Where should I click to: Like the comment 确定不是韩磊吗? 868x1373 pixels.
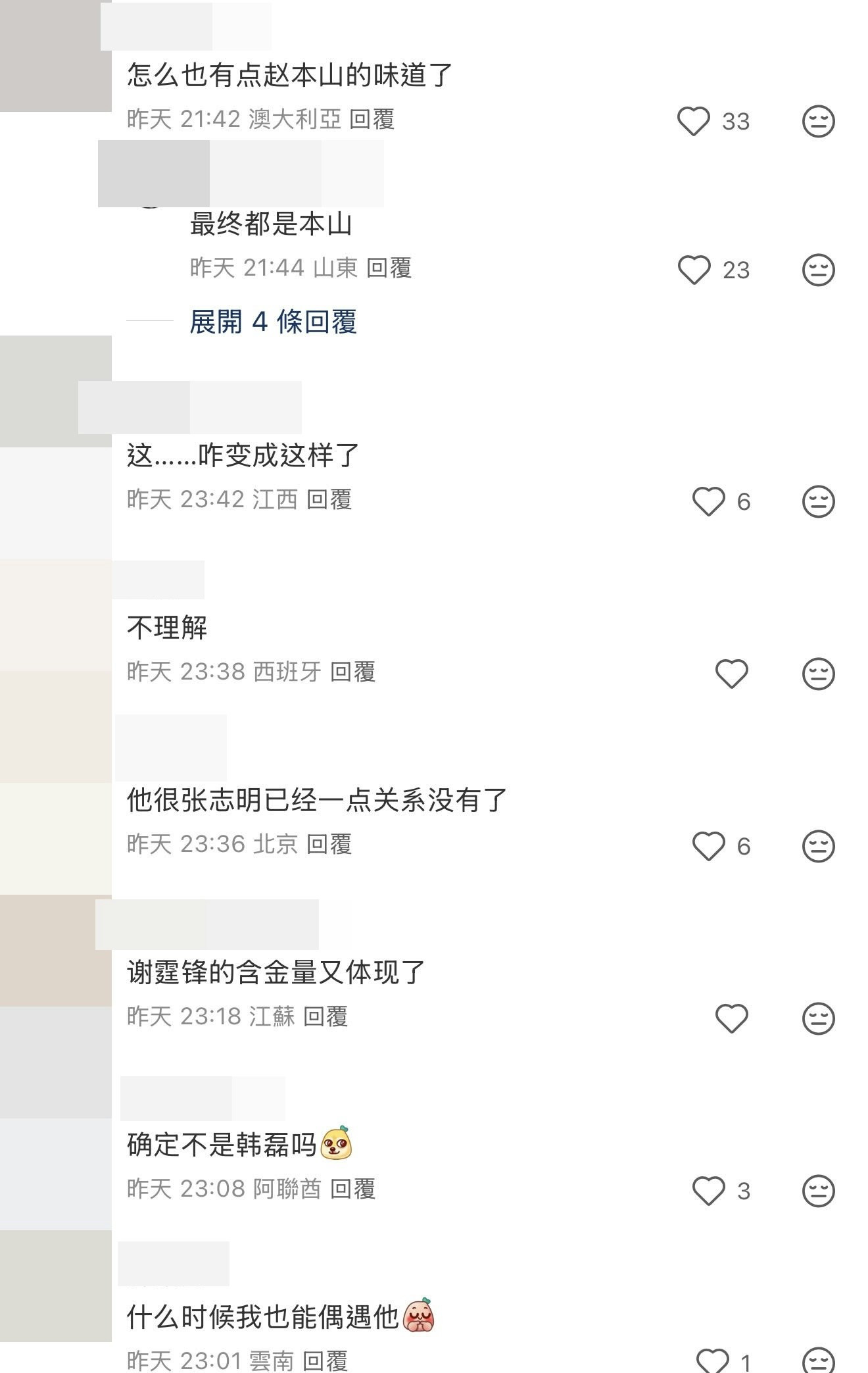tap(708, 1191)
